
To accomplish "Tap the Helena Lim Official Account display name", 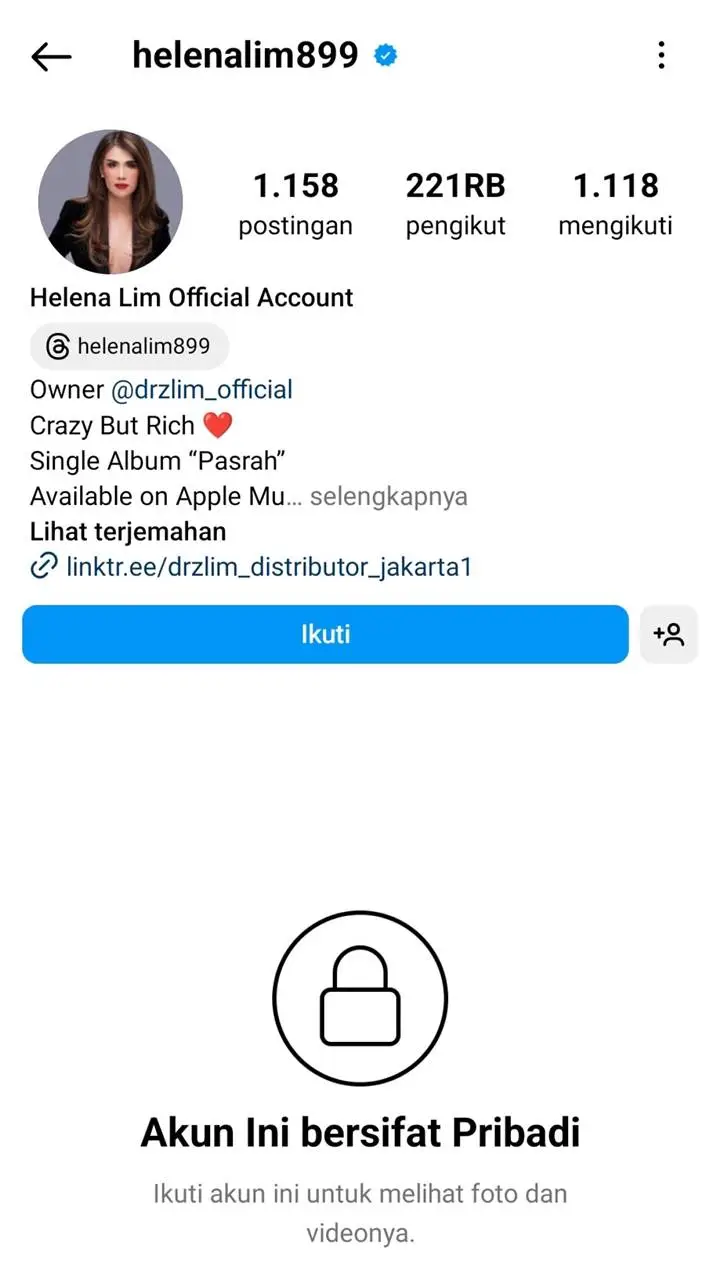I will pyautogui.click(x=190, y=297).
